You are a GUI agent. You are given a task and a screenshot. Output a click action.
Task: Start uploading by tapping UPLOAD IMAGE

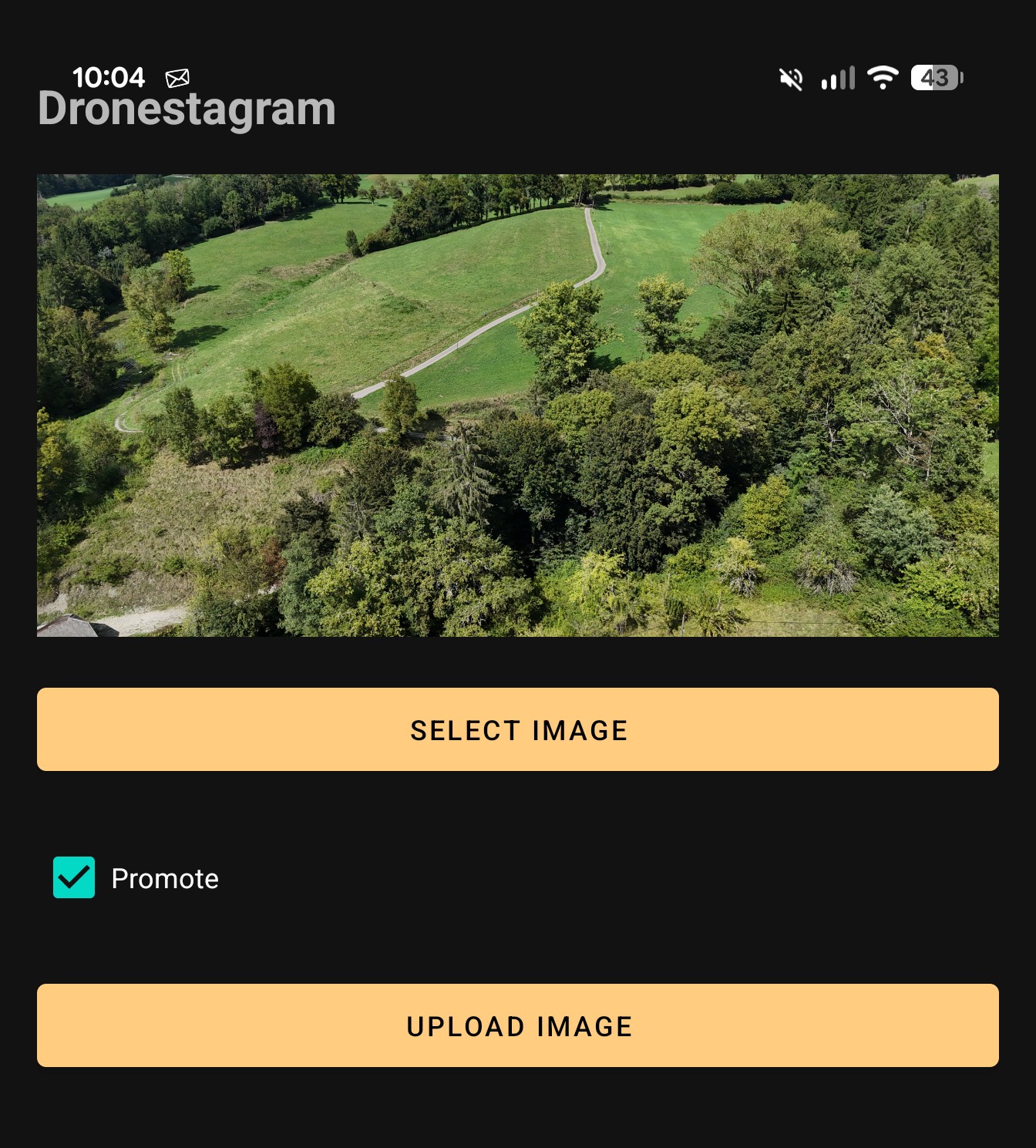pos(518,1025)
